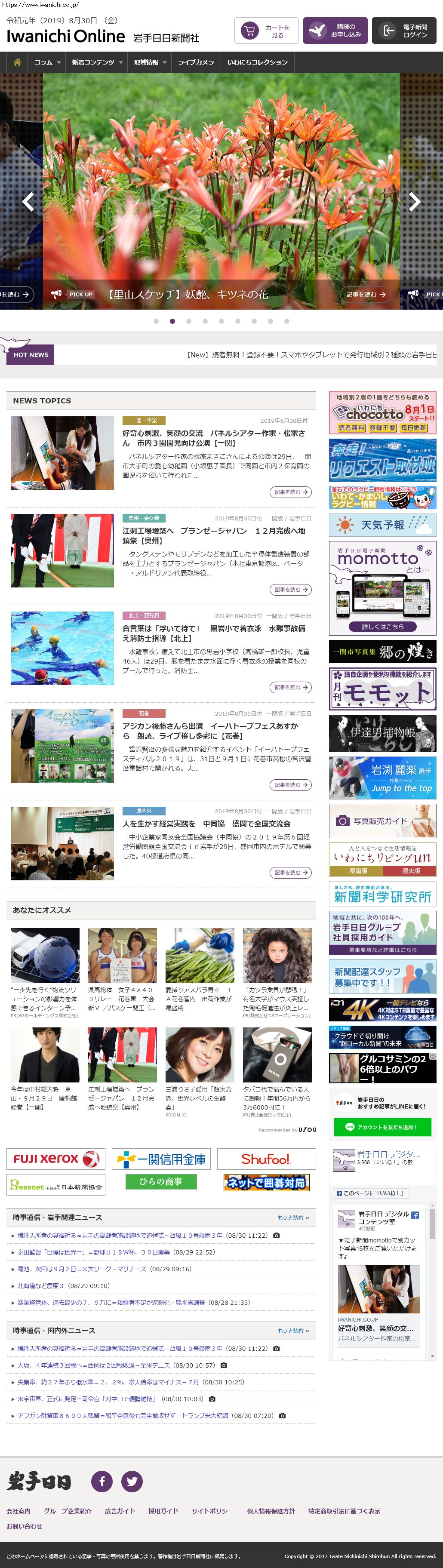The width and height of the screenshot is (443, 1568).
Task: Add LINE friend via アカウントを友だち追加
Action: pos(382,1127)
